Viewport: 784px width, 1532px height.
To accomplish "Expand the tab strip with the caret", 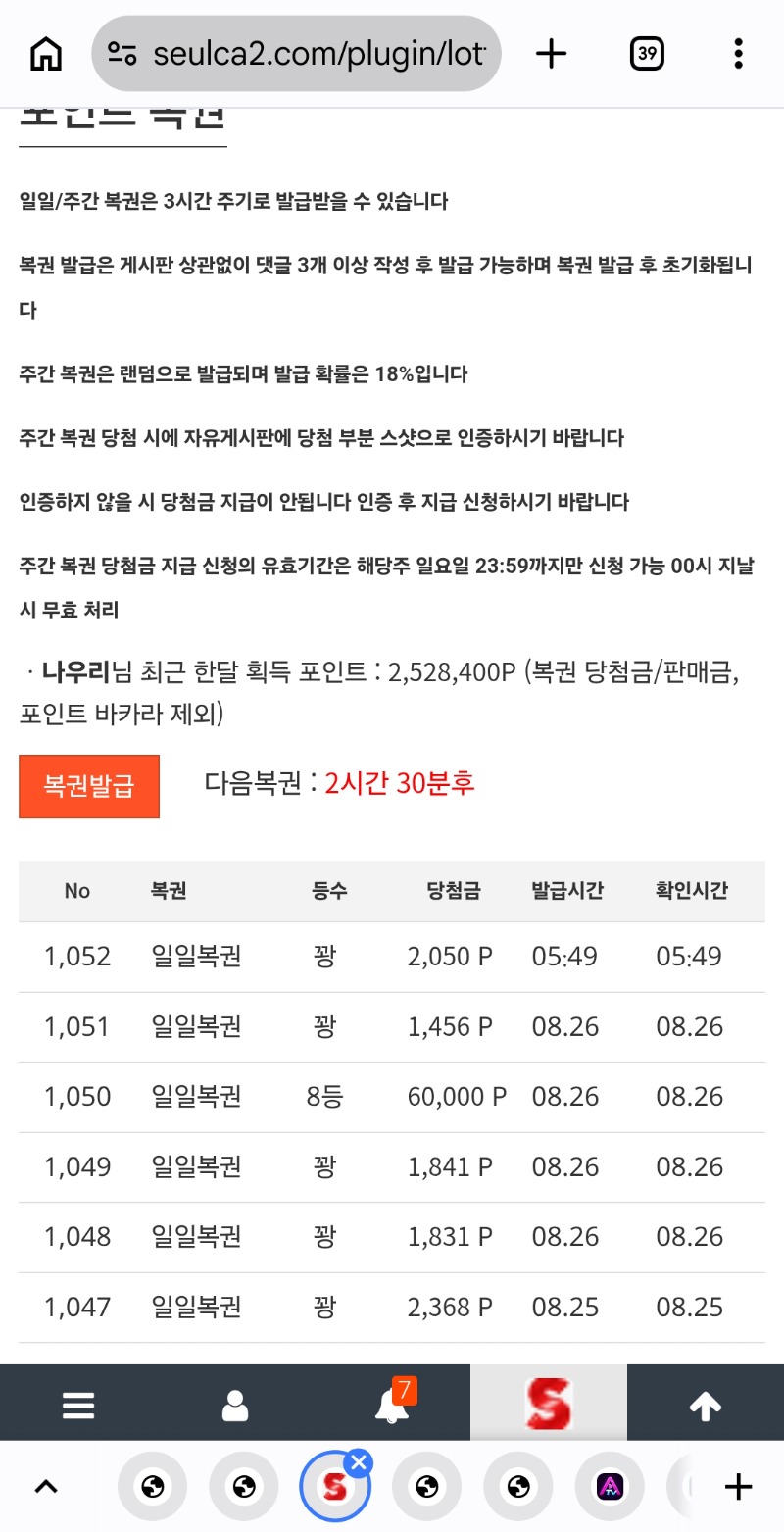I will click(45, 1487).
